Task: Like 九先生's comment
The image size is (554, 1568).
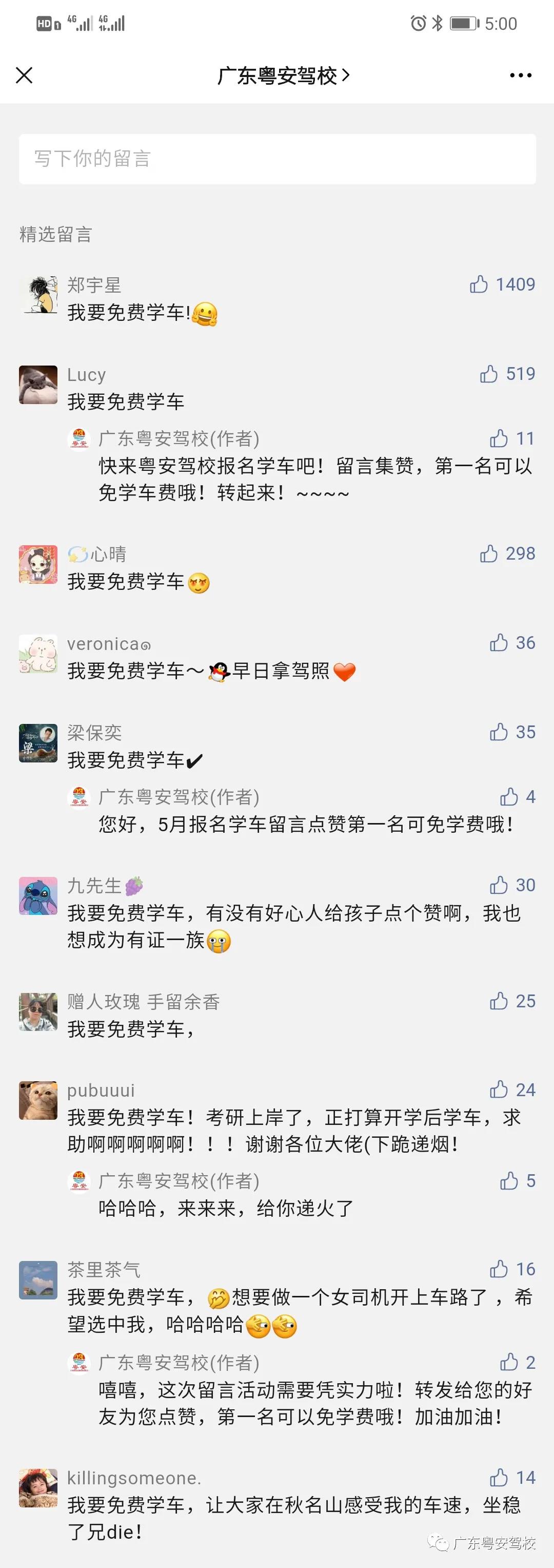Action: [x=499, y=885]
